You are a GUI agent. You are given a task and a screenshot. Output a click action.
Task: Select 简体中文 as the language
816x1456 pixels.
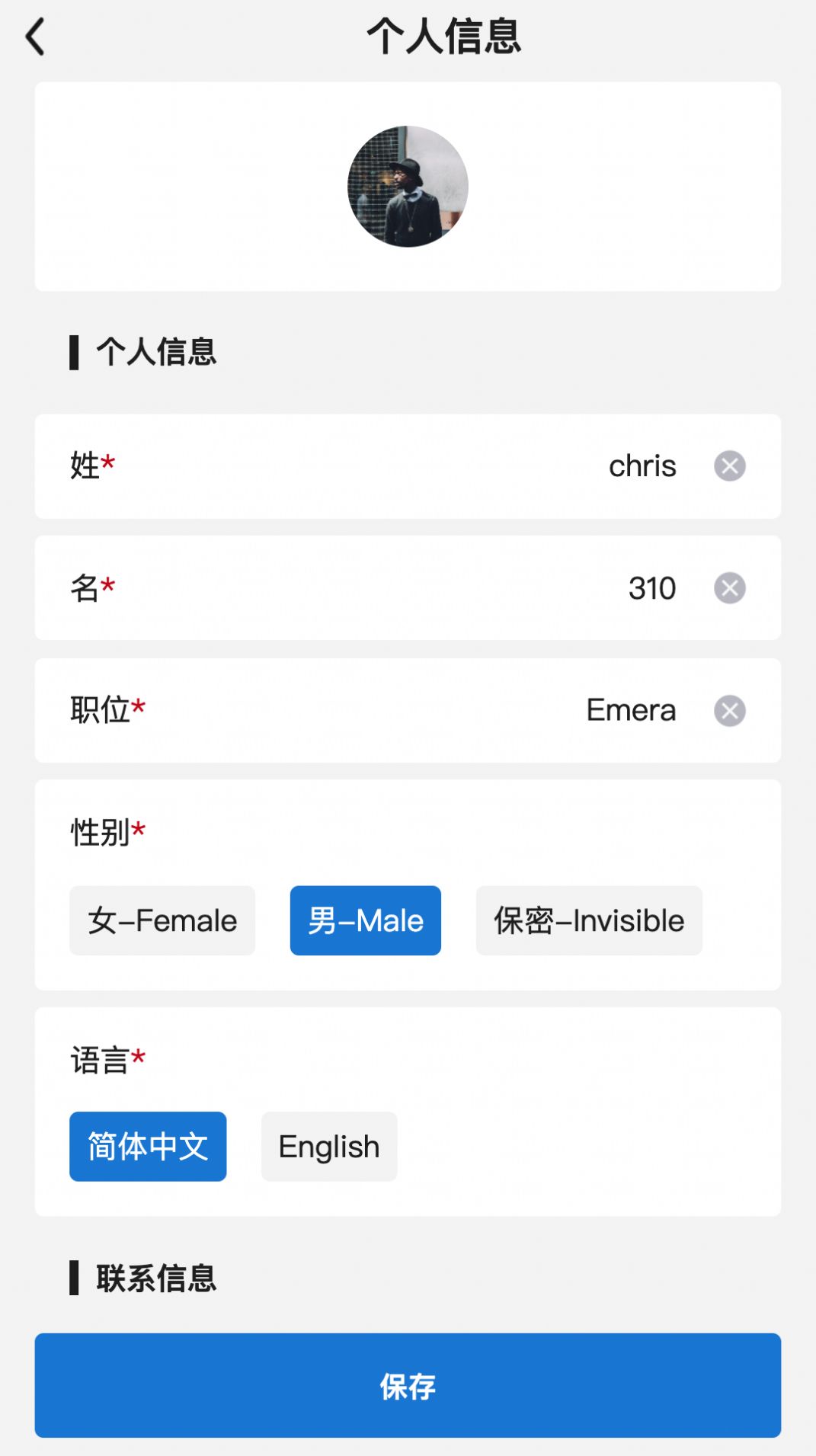coord(148,1146)
